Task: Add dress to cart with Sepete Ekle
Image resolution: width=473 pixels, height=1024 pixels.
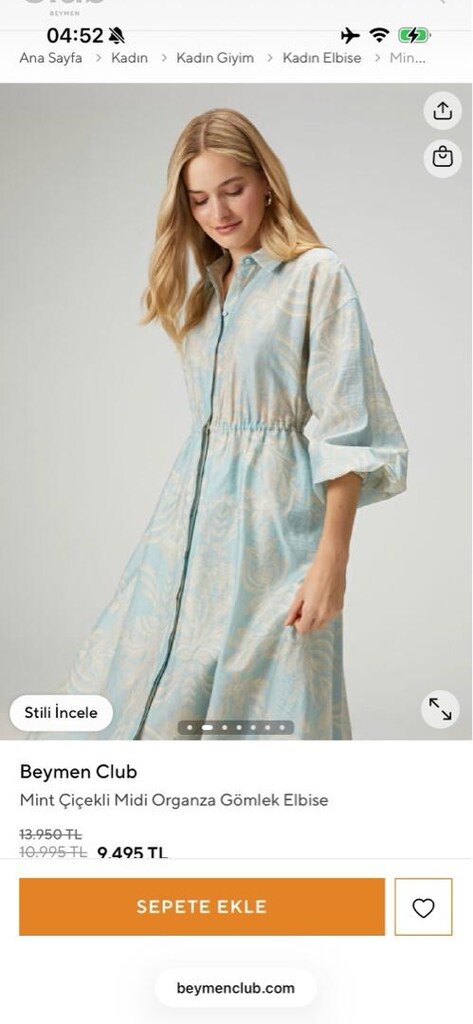Action: tap(202, 906)
